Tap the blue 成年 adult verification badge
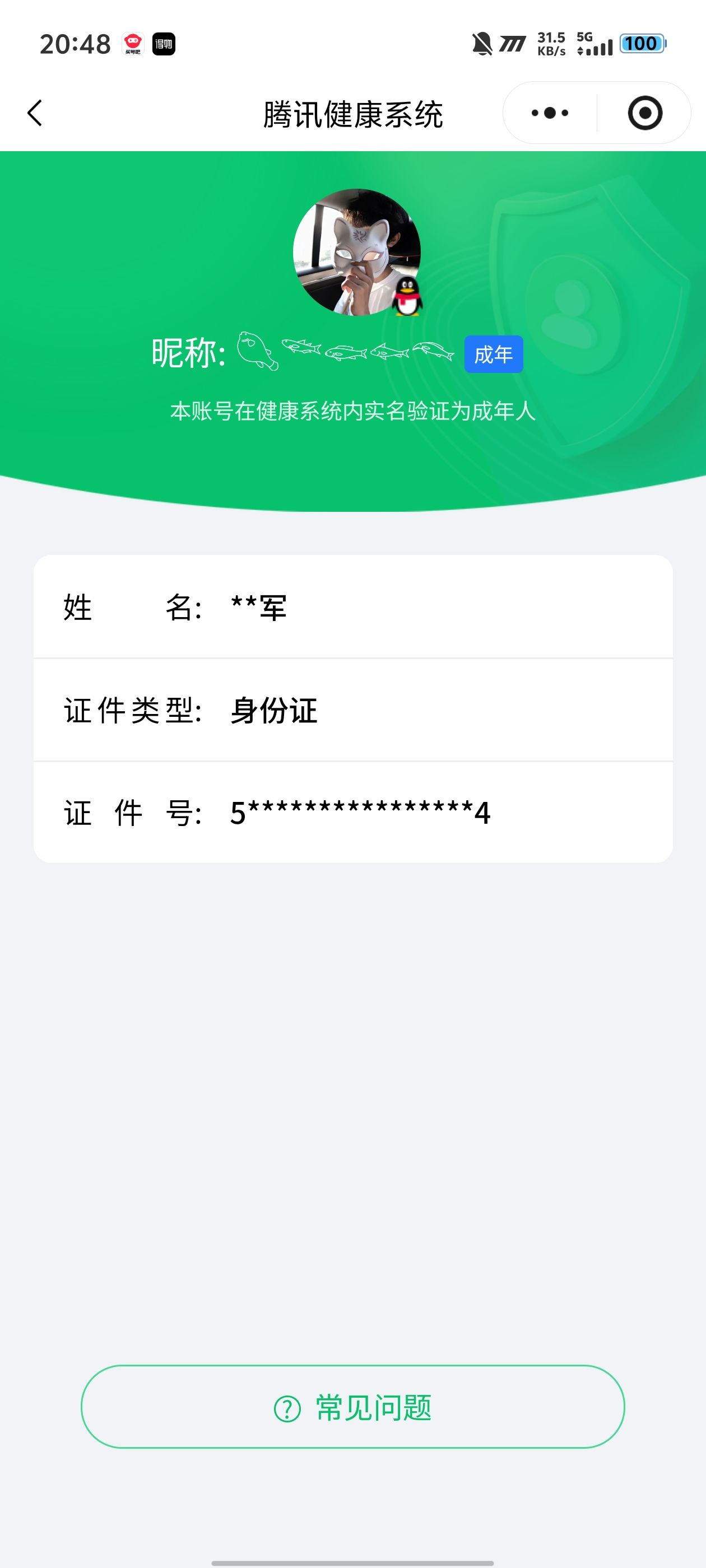 [x=493, y=352]
